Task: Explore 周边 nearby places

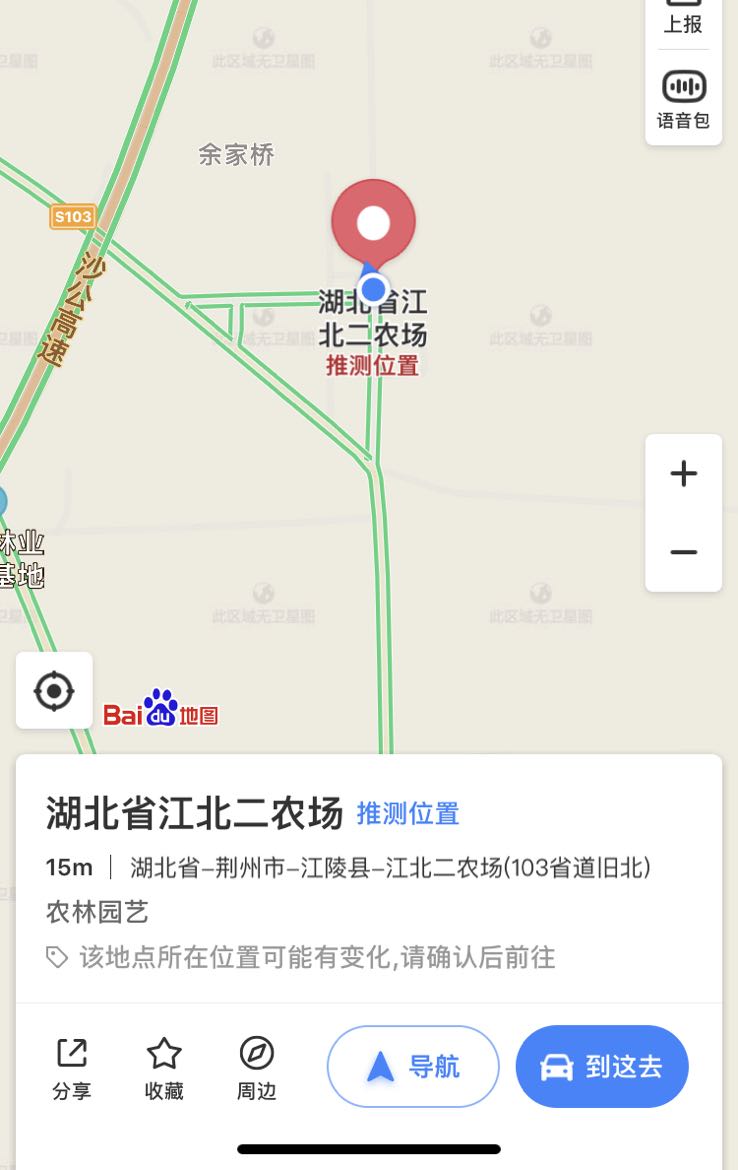Action: click(256, 1068)
